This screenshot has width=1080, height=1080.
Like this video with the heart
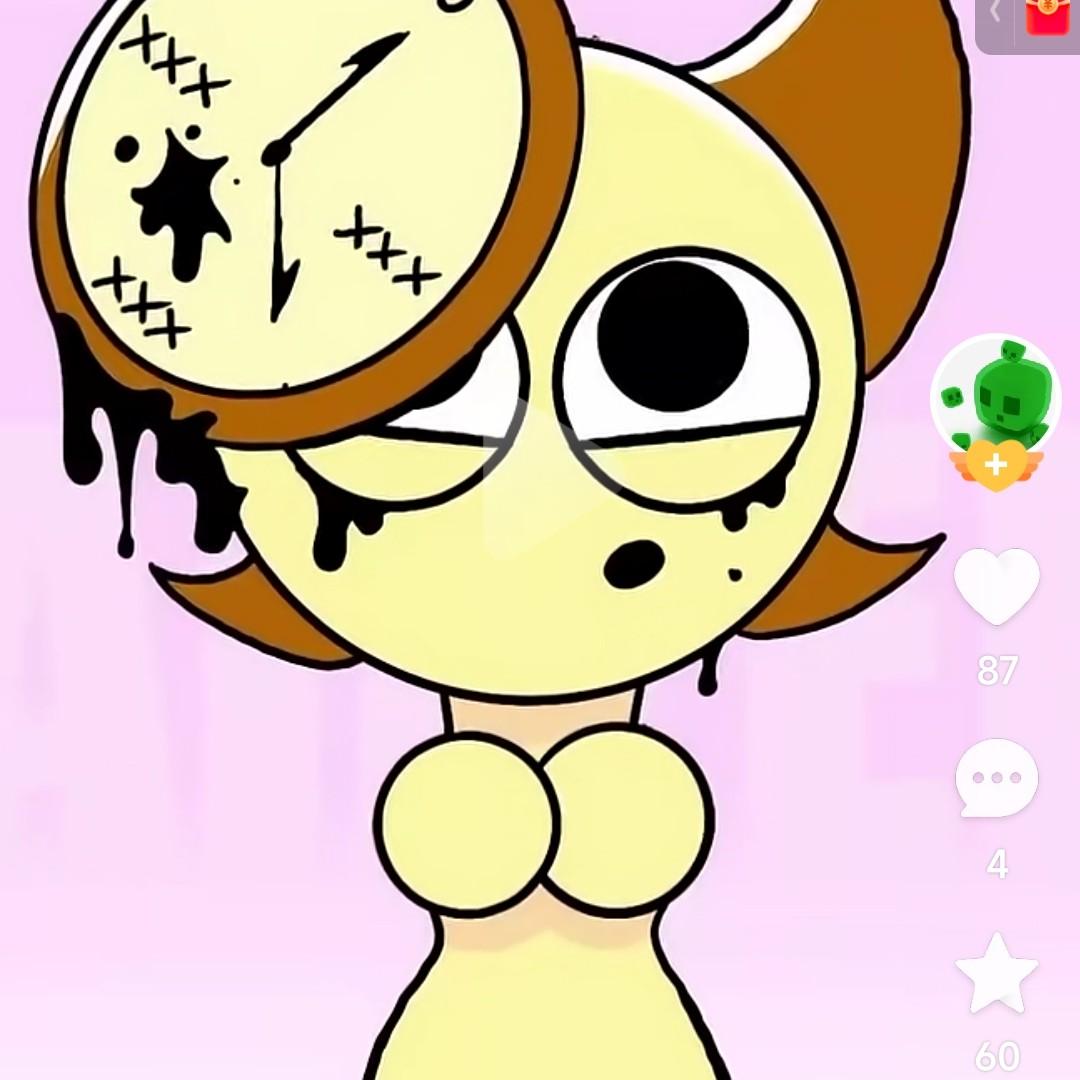(997, 586)
